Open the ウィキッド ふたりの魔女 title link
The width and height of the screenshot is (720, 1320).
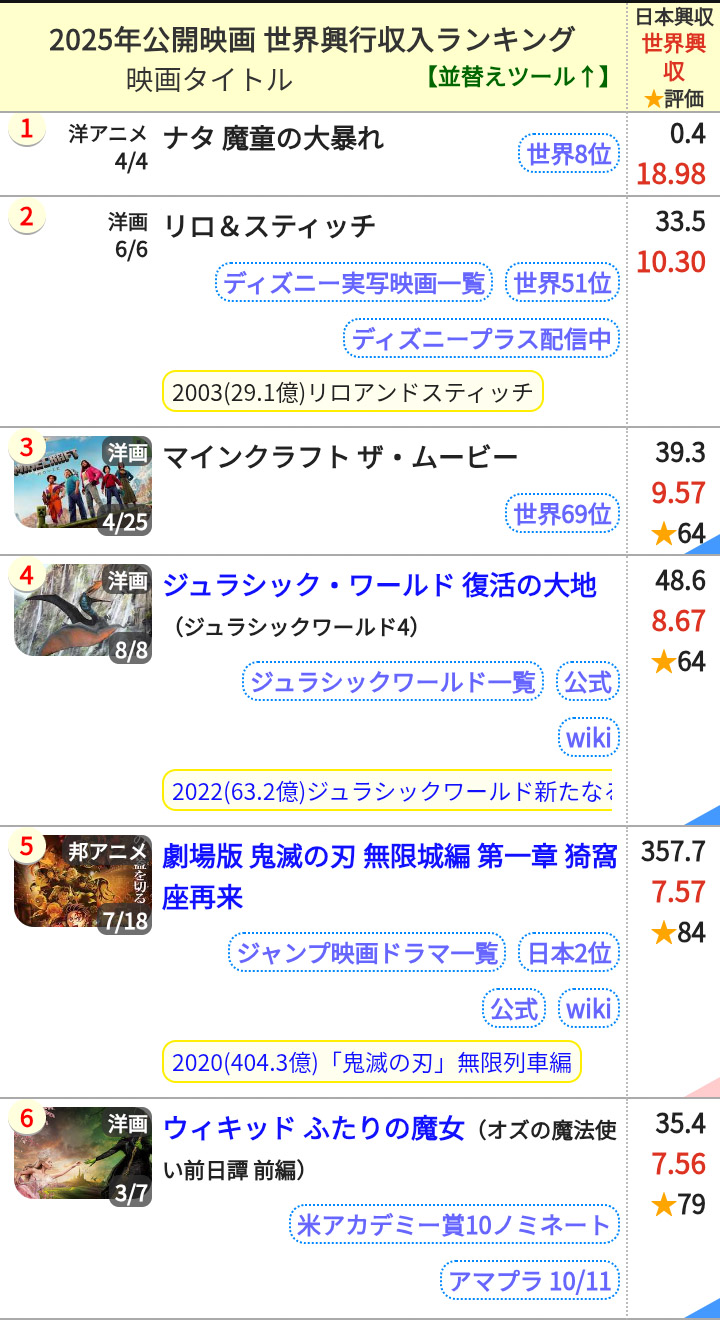pyautogui.click(x=313, y=1129)
